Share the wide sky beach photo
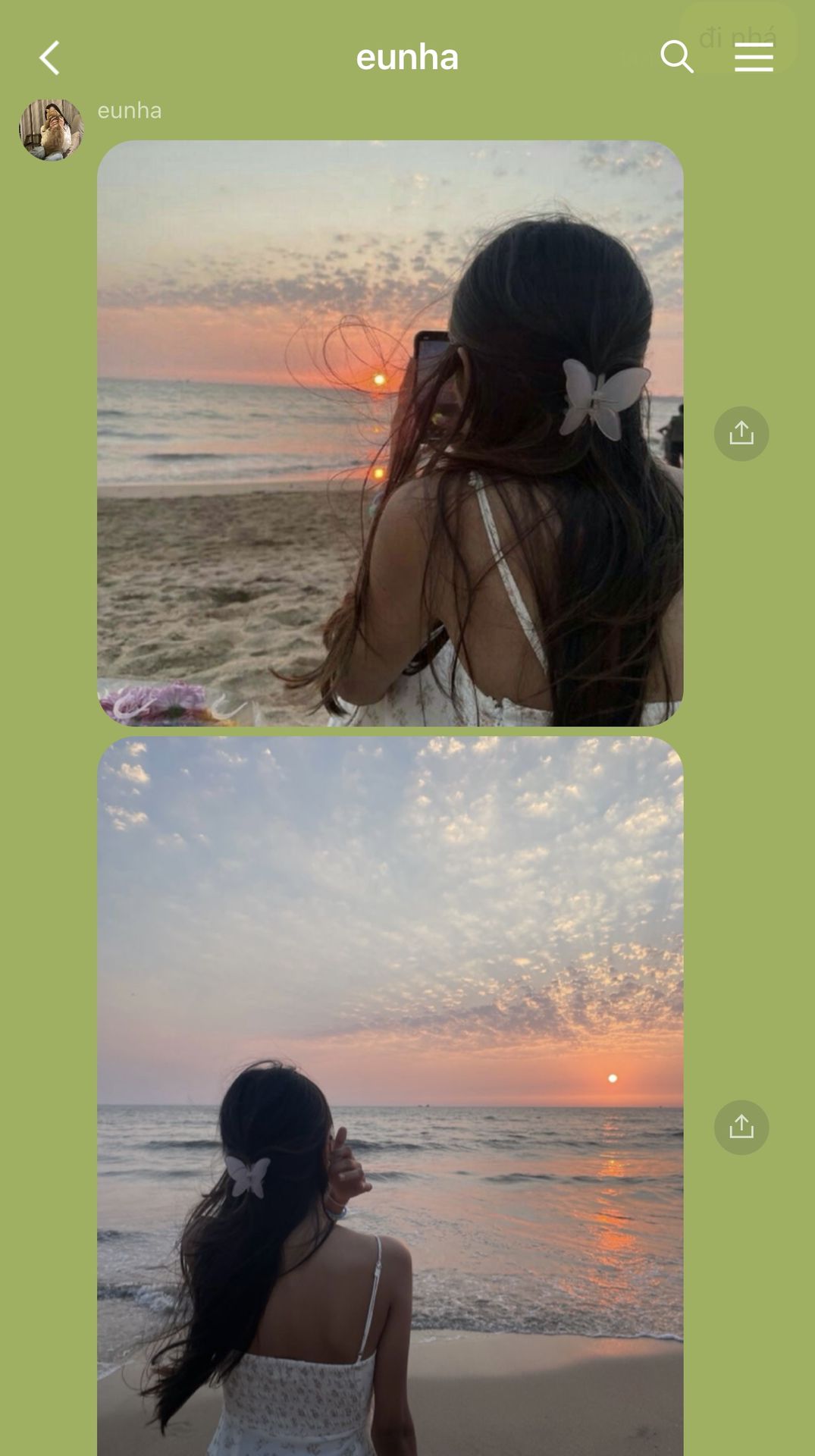The height and width of the screenshot is (1456, 815). coord(741,1128)
